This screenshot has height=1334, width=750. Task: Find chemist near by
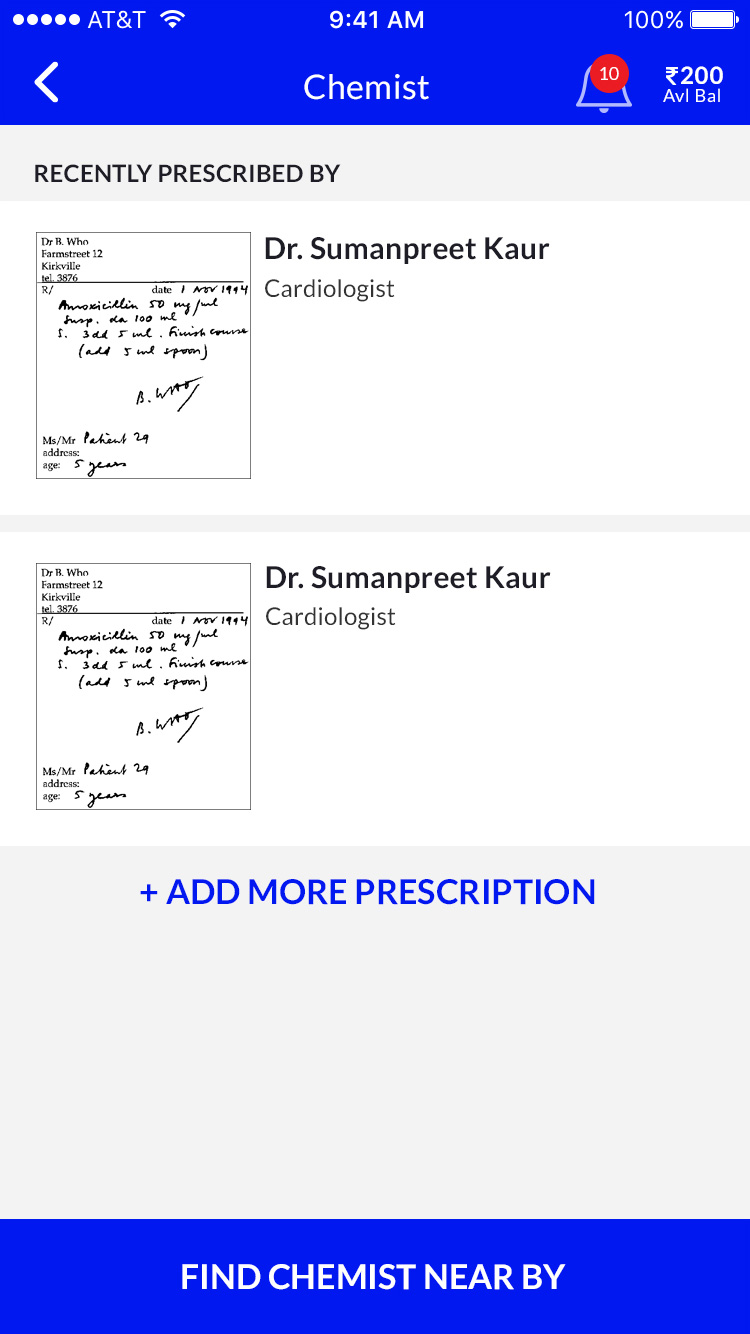374,1276
